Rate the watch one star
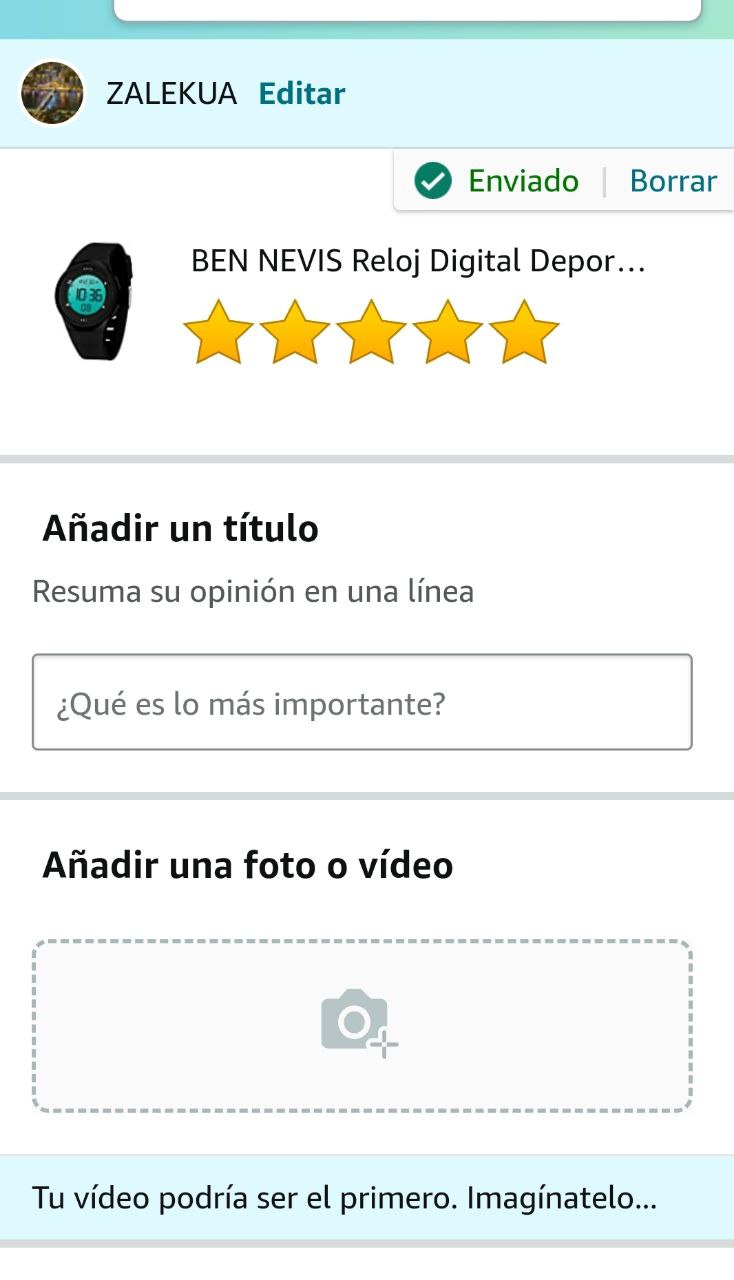Viewport: 734px width, 1280px height. pos(220,334)
